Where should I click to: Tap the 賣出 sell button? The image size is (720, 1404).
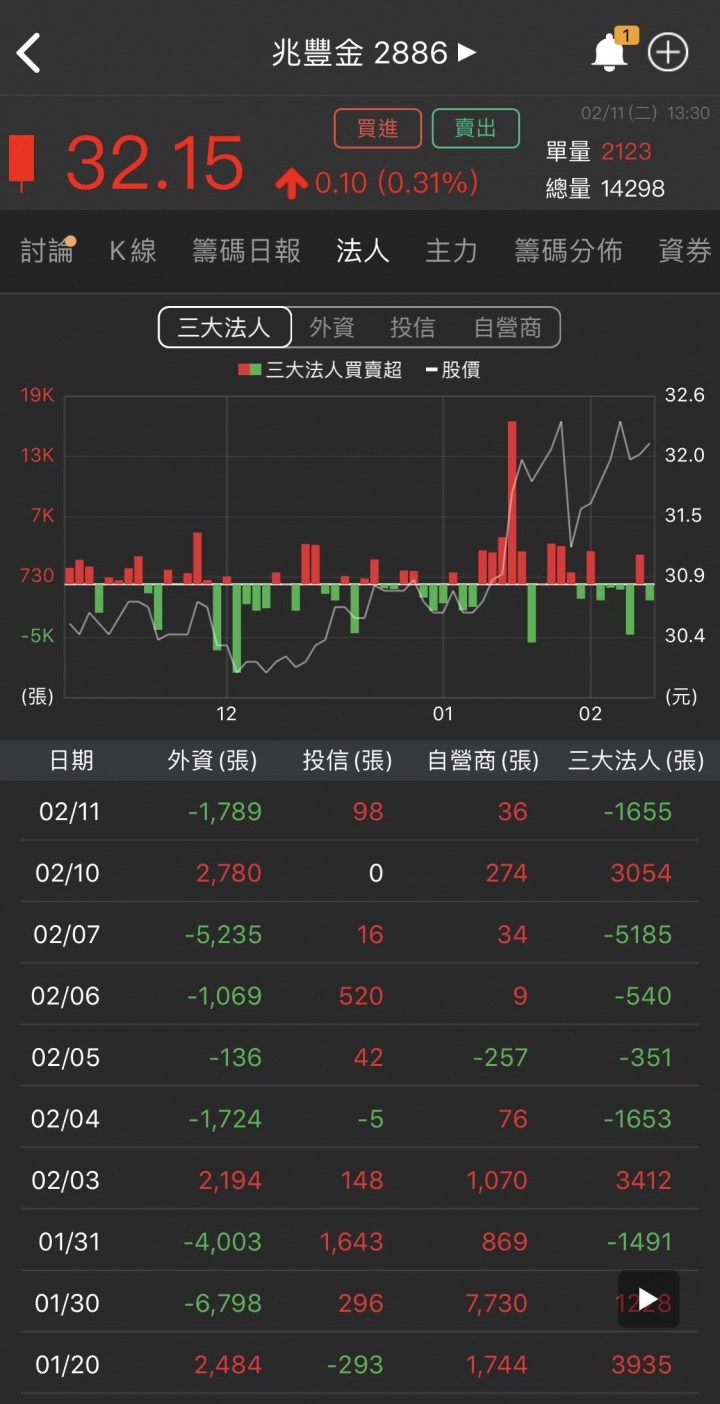pyautogui.click(x=476, y=128)
